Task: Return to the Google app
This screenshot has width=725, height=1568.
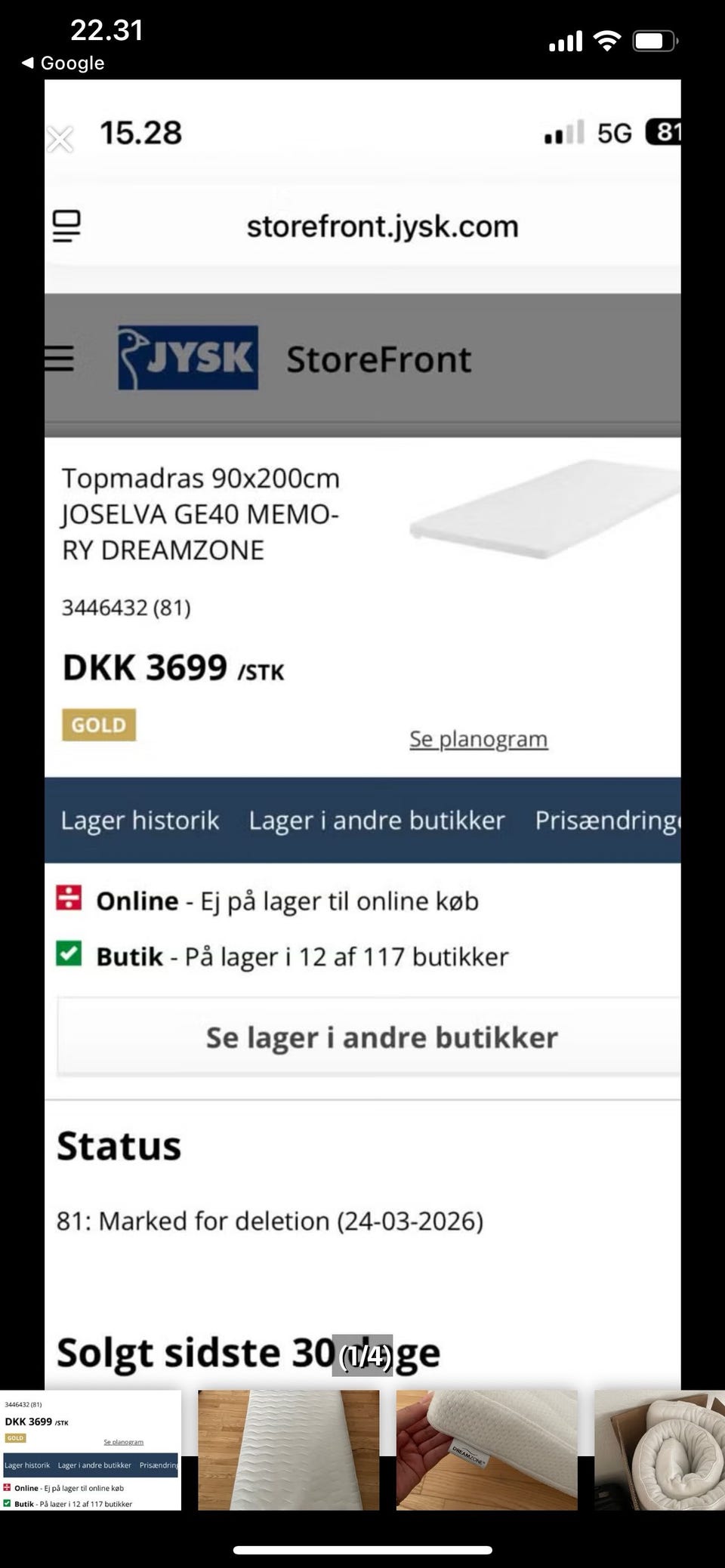Action: (x=63, y=63)
